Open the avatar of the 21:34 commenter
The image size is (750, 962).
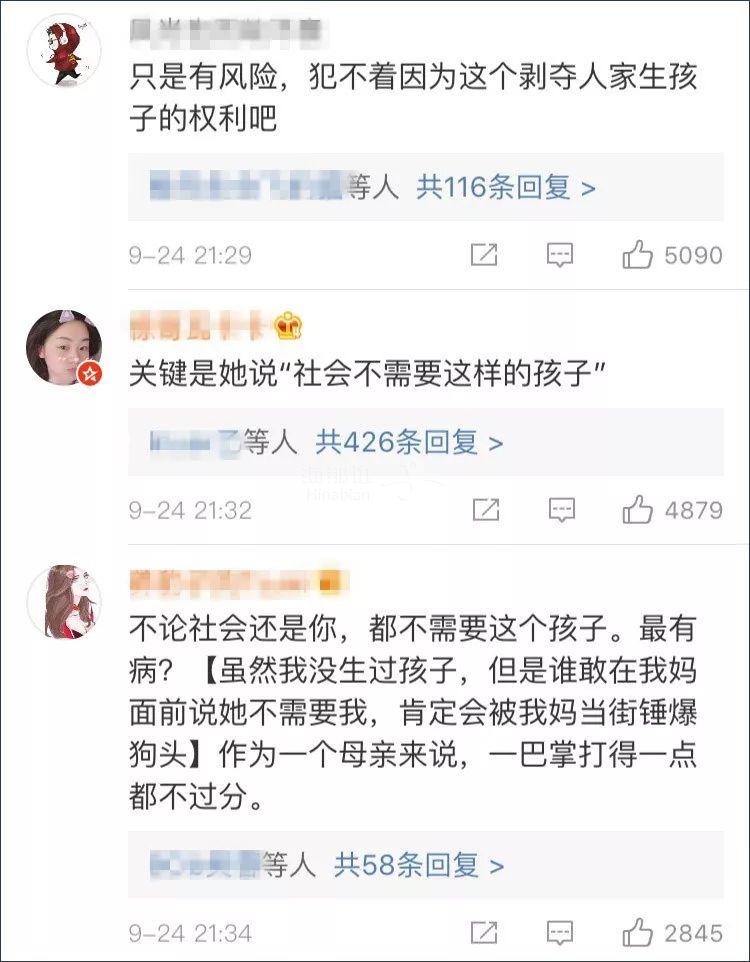(63, 601)
